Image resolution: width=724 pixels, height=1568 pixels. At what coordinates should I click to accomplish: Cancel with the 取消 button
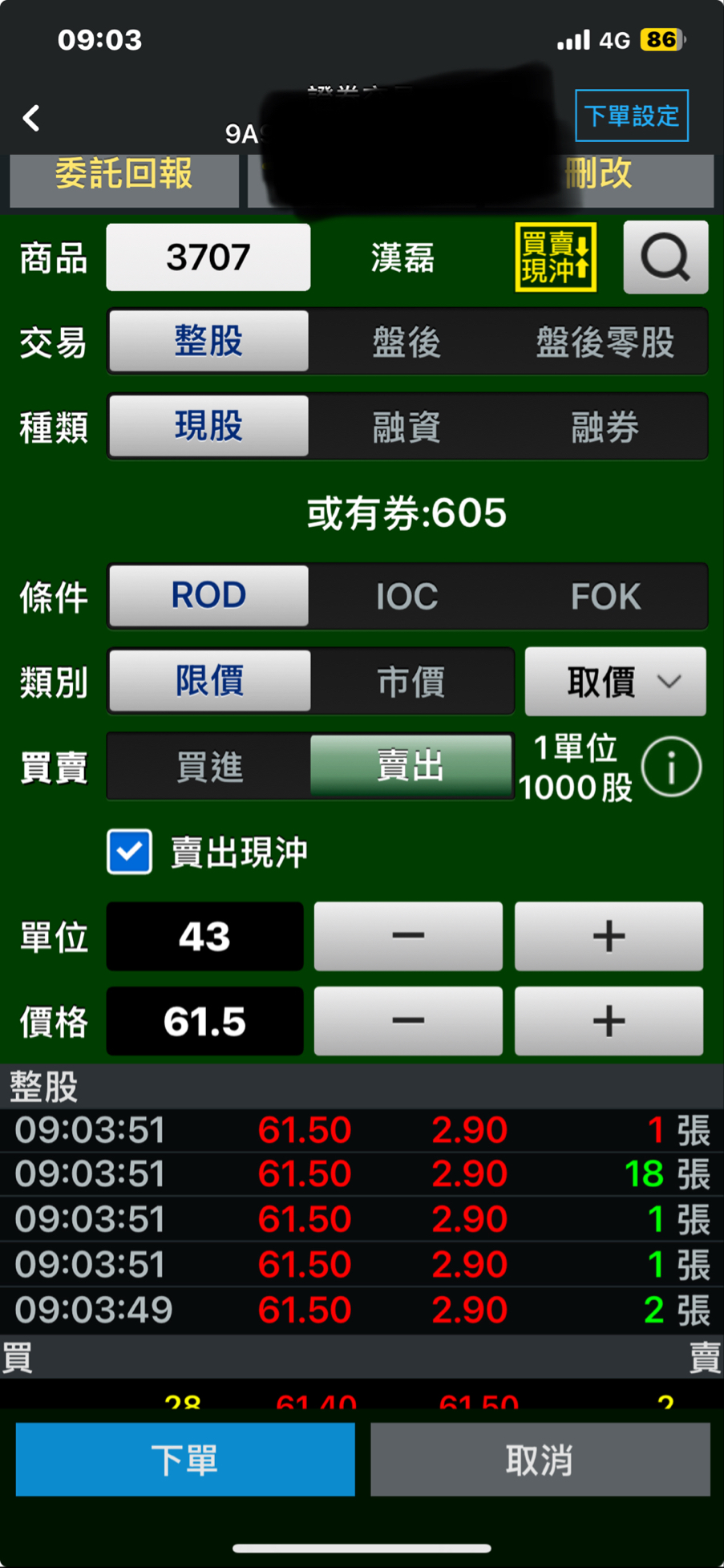(x=540, y=1460)
